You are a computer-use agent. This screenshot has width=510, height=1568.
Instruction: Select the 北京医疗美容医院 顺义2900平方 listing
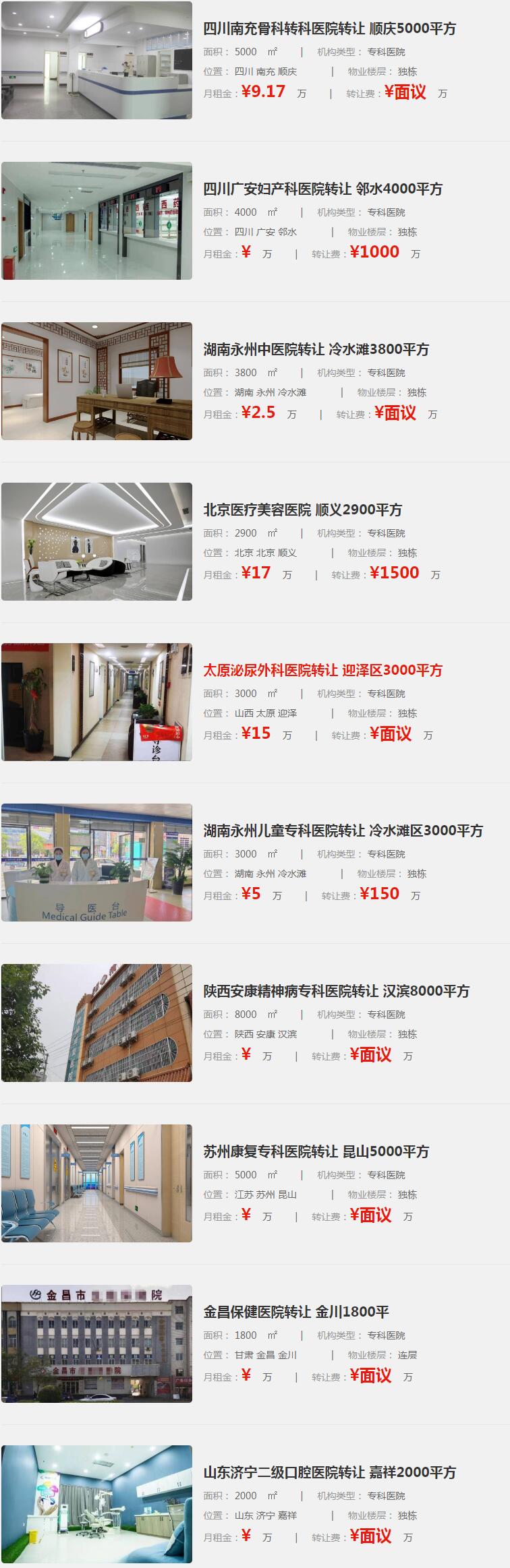point(302,510)
